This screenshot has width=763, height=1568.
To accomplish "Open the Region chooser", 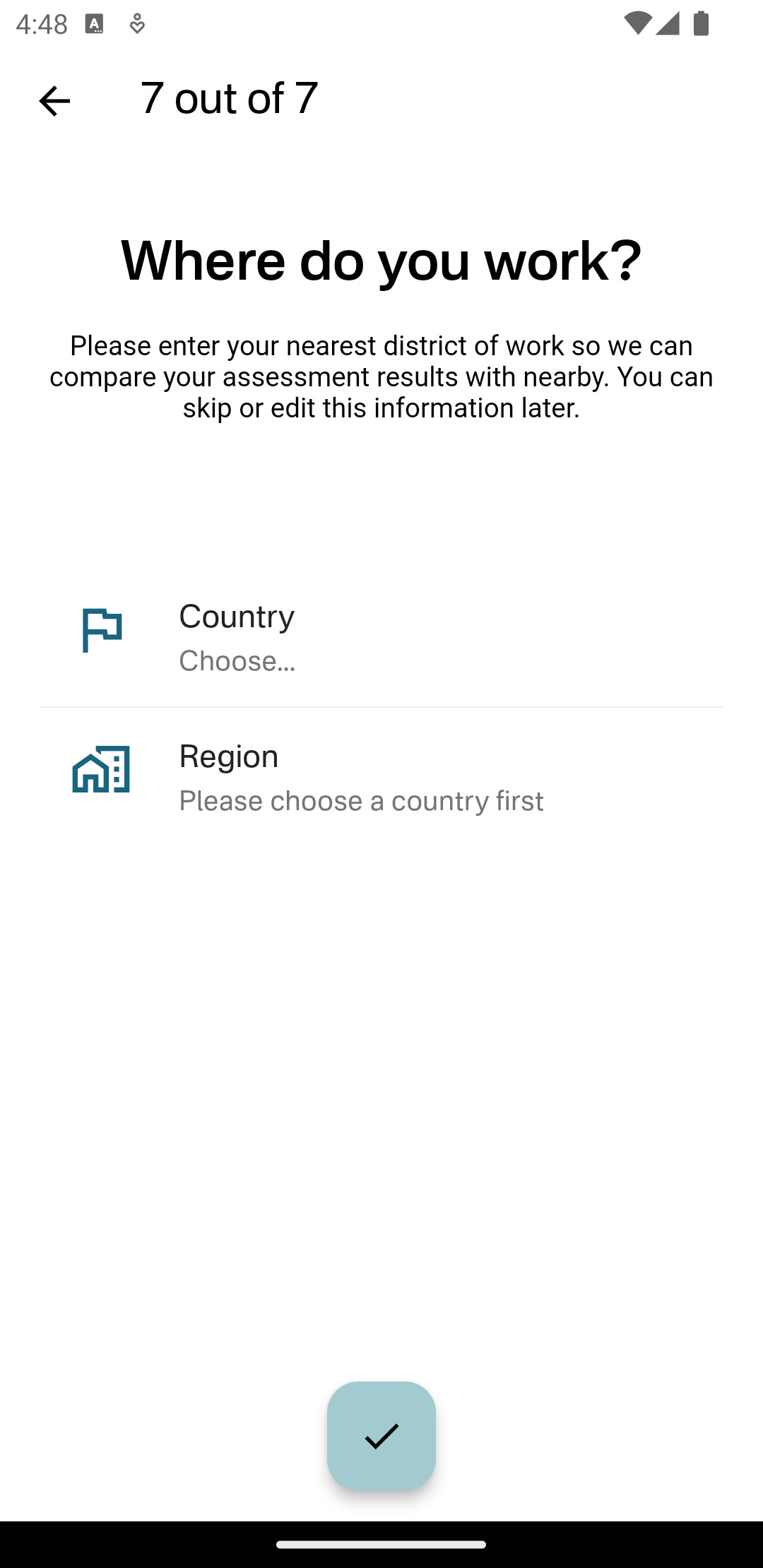I will tap(381, 776).
